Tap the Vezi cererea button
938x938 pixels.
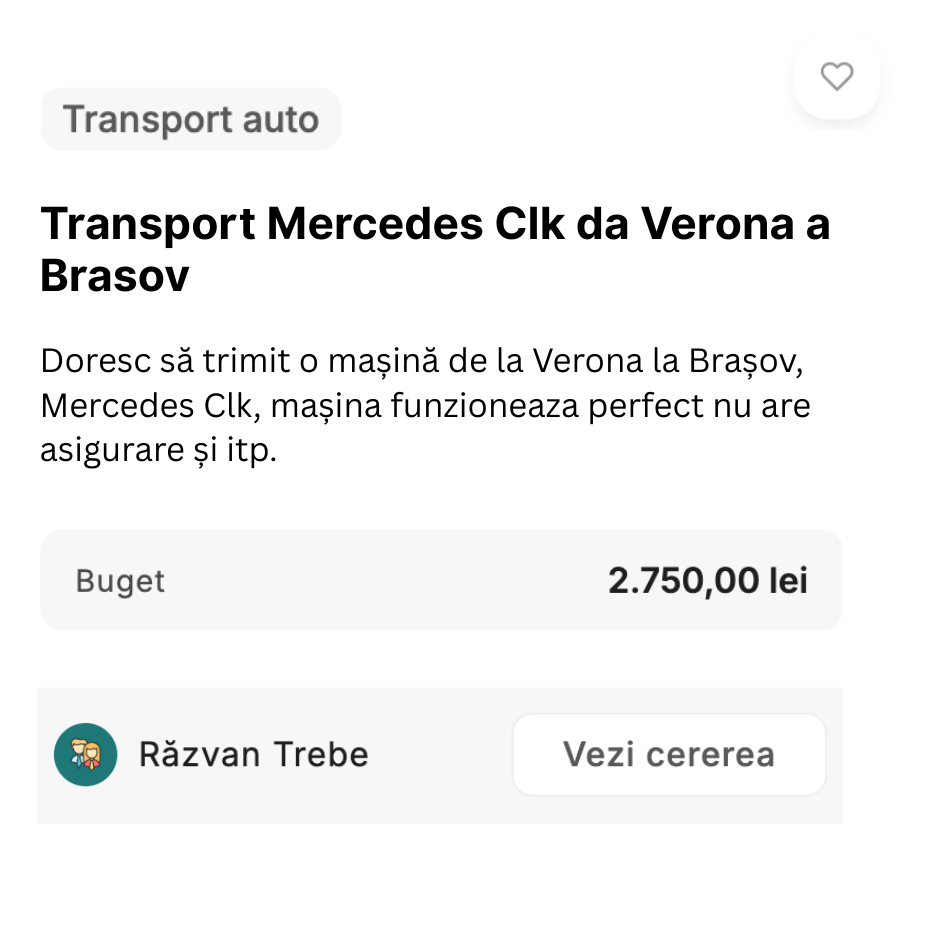[668, 754]
